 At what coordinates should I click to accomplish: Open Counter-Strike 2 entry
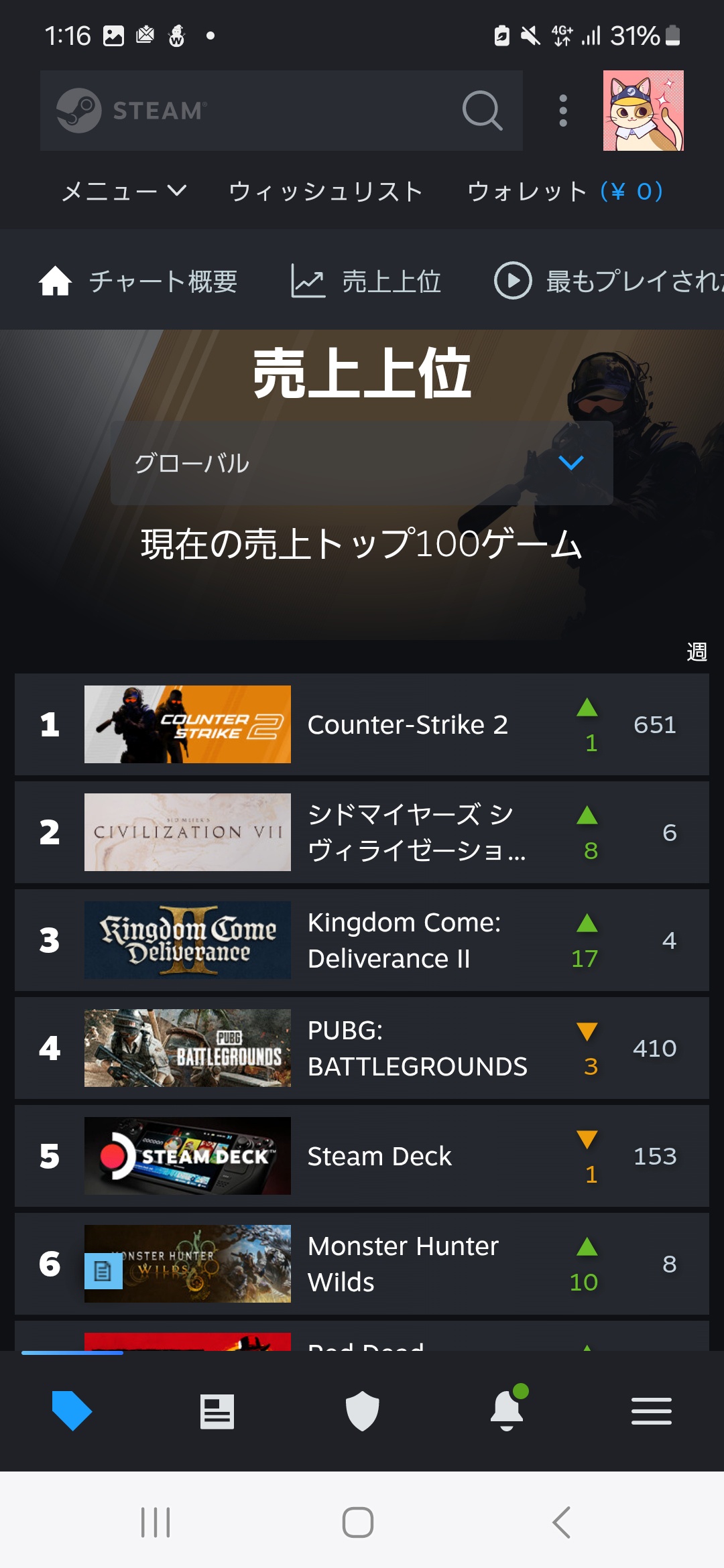point(362,724)
